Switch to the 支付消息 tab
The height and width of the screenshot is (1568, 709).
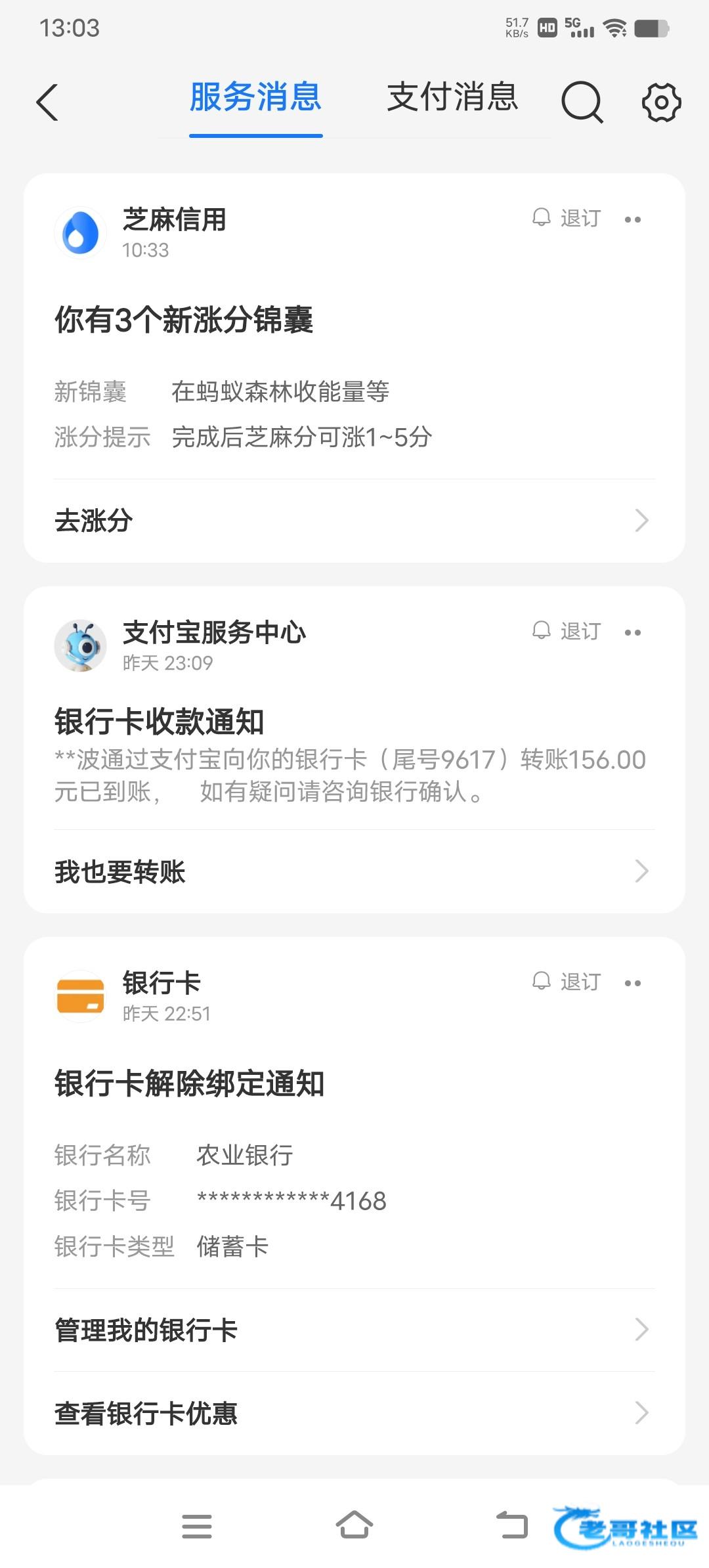tap(452, 98)
